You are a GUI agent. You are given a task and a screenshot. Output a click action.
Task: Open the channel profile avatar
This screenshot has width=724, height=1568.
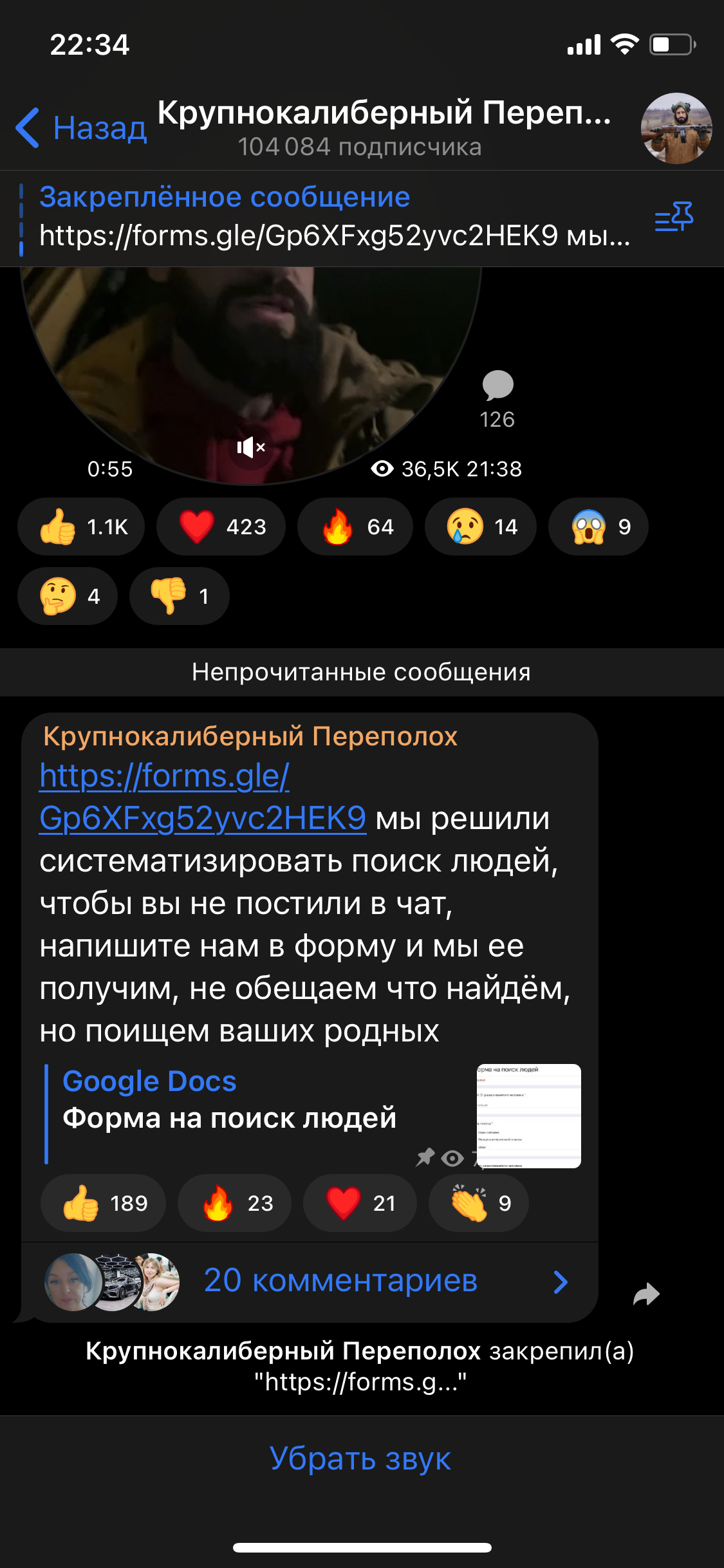click(676, 128)
